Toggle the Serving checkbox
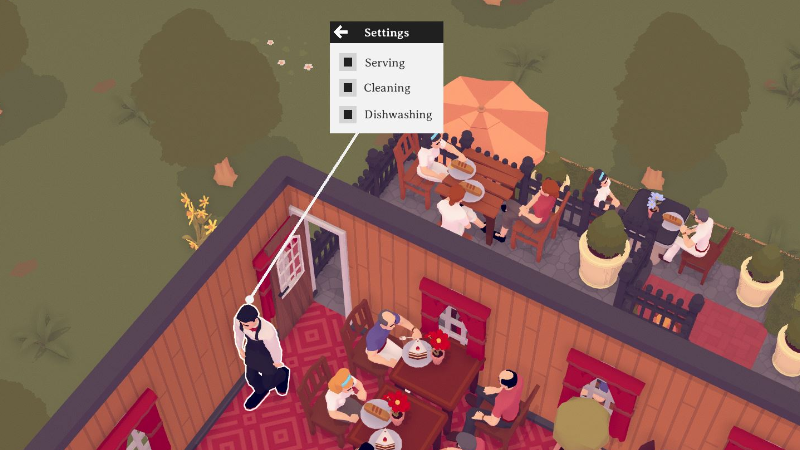800x450 pixels. point(348,62)
